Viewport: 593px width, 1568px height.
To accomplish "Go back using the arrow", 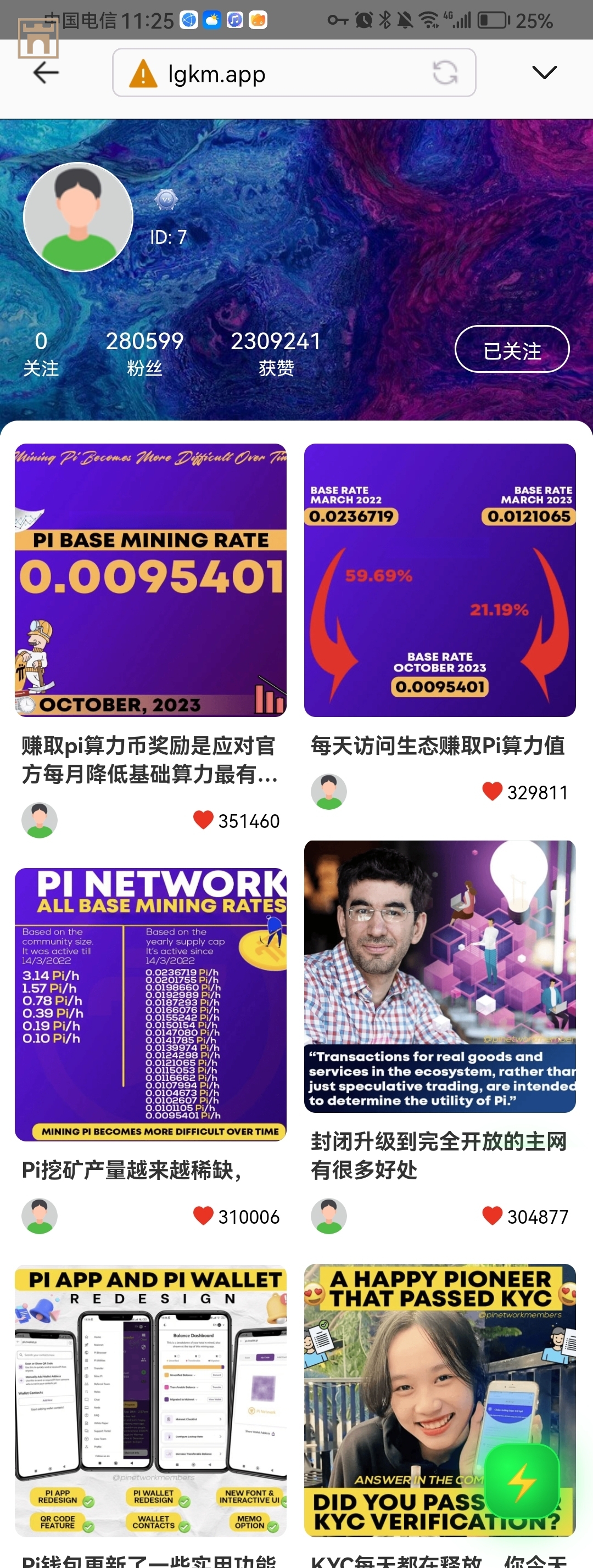I will pos(46,73).
